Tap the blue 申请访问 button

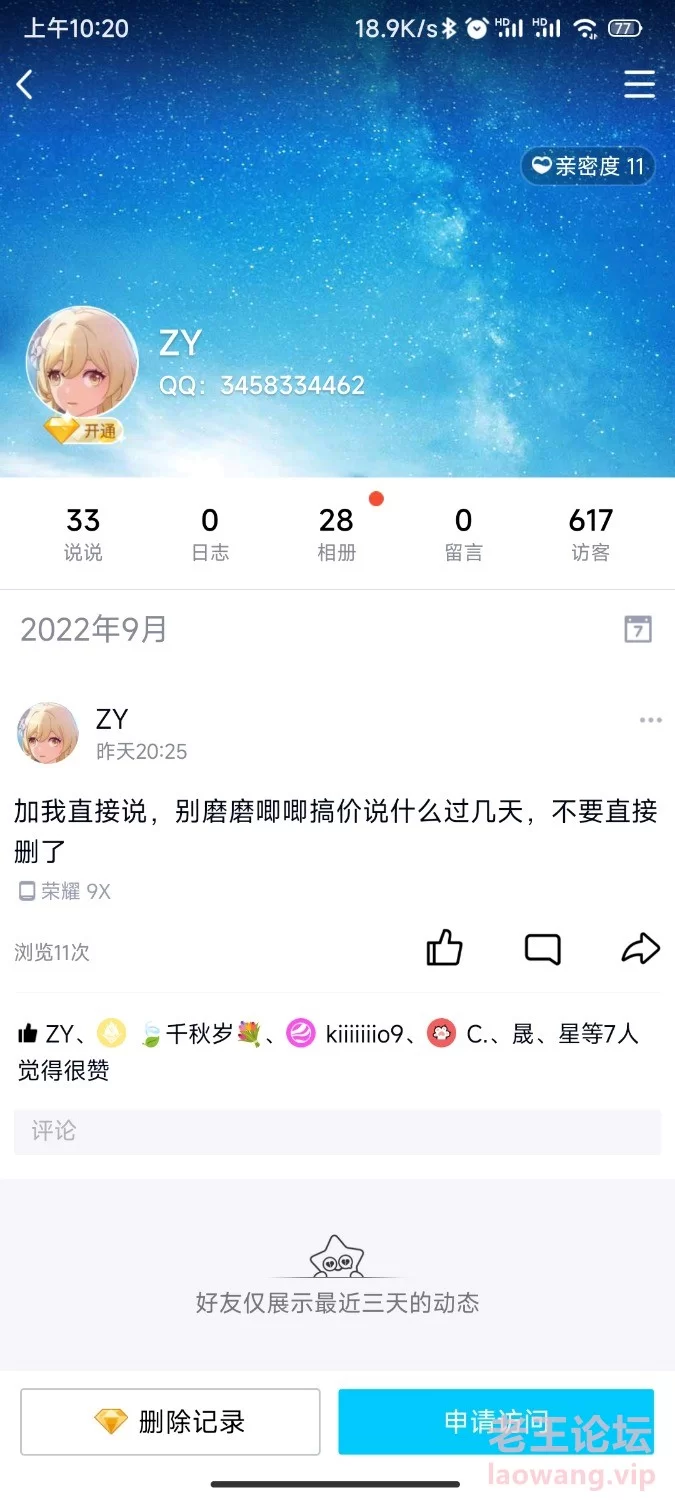(x=496, y=1421)
